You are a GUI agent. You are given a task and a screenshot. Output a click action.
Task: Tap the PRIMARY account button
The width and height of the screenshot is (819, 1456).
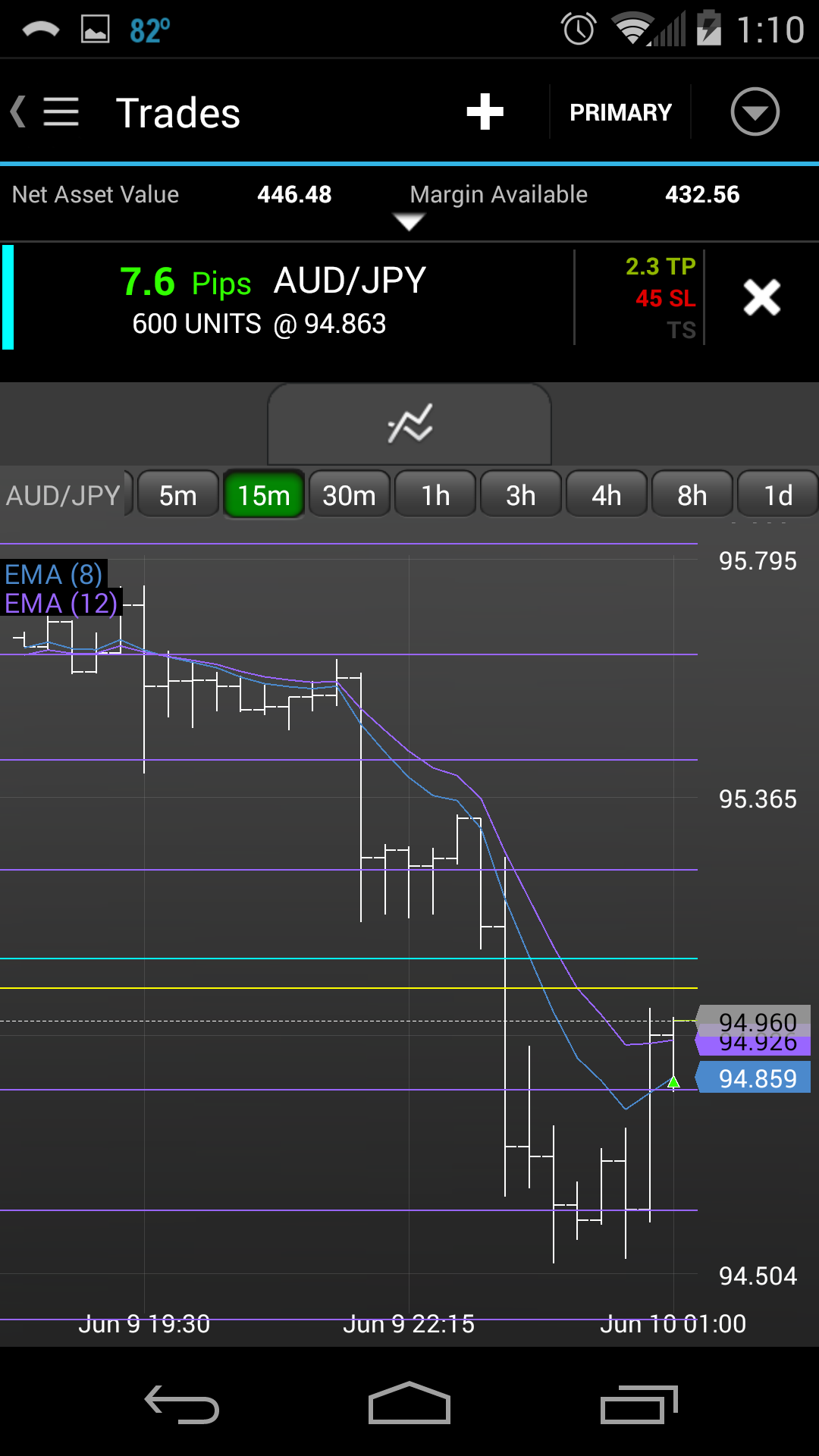click(620, 112)
